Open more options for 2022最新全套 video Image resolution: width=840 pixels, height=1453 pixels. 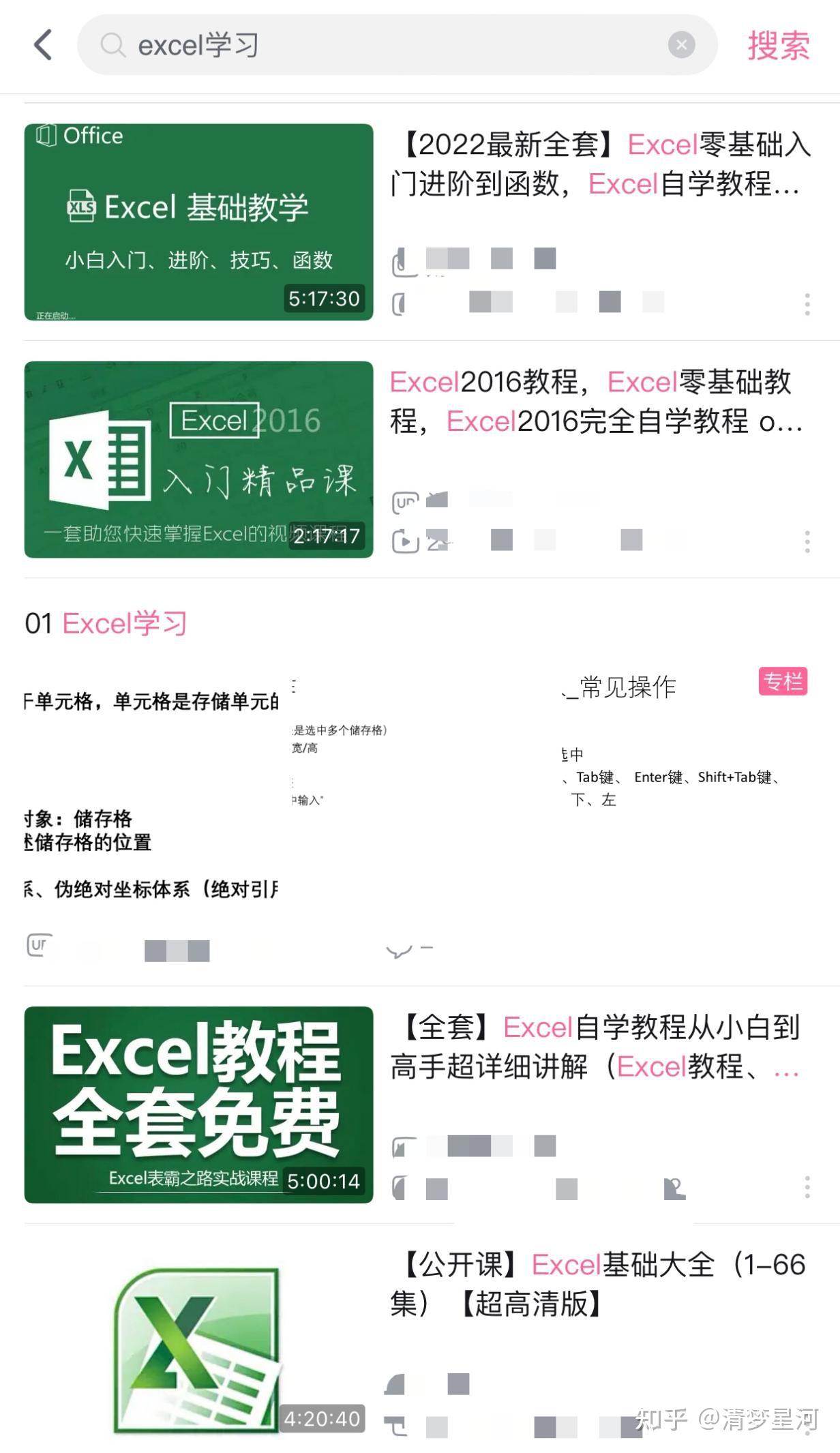point(807,304)
